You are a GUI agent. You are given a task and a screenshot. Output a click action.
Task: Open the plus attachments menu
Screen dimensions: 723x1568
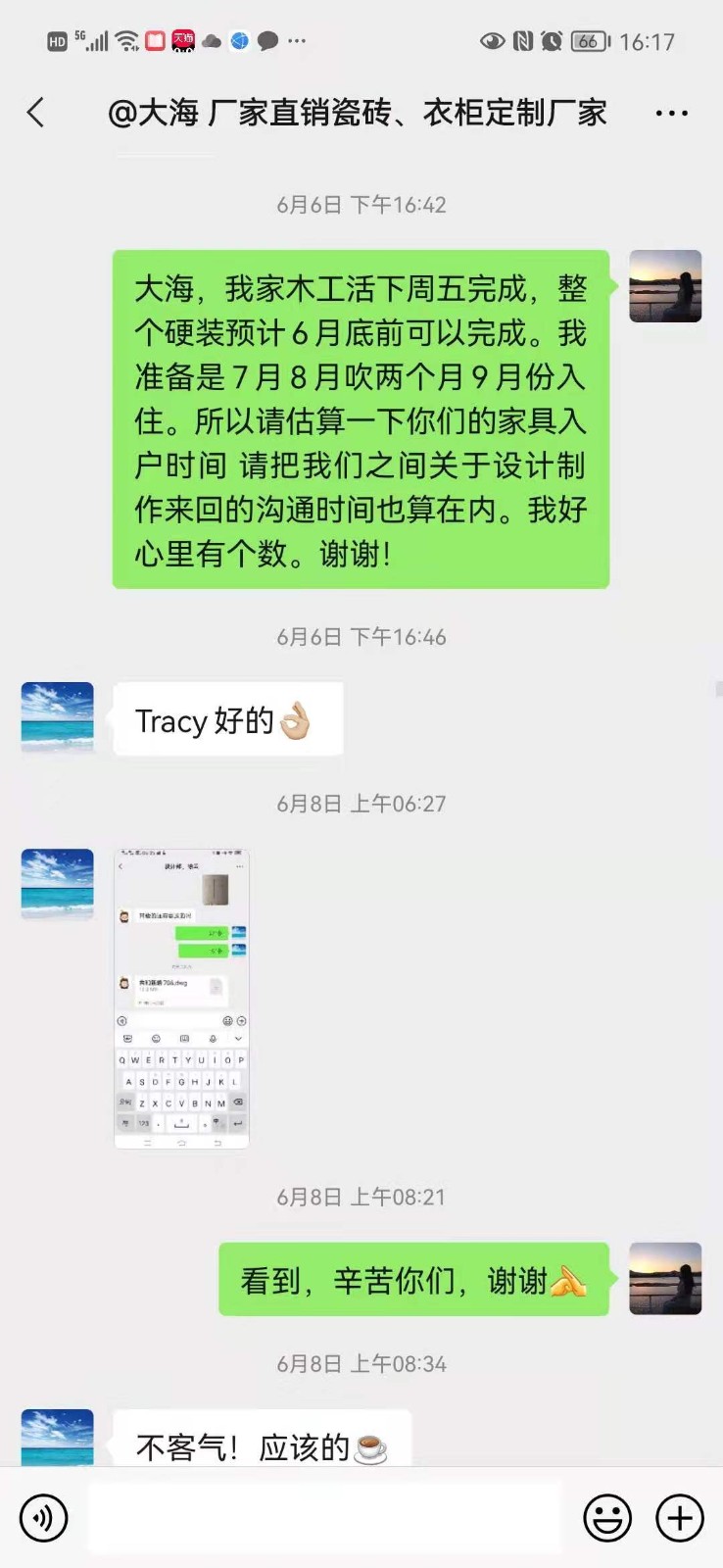(x=680, y=1518)
